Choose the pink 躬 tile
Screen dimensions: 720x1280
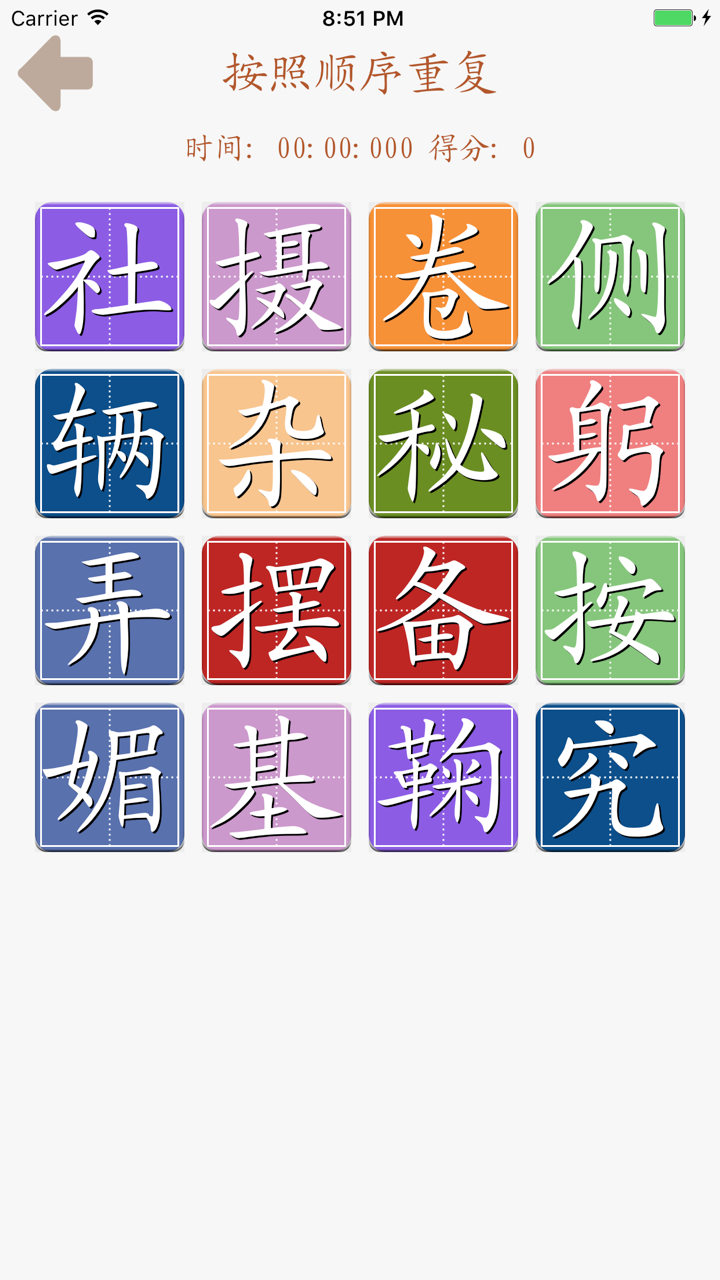pyautogui.click(x=610, y=444)
